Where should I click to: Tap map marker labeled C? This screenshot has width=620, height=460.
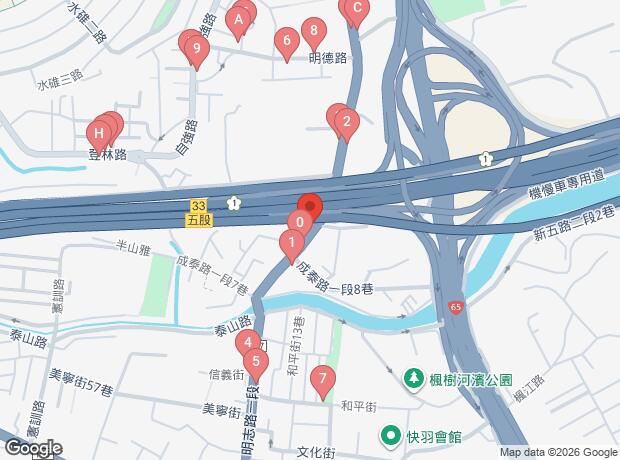tap(354, 9)
